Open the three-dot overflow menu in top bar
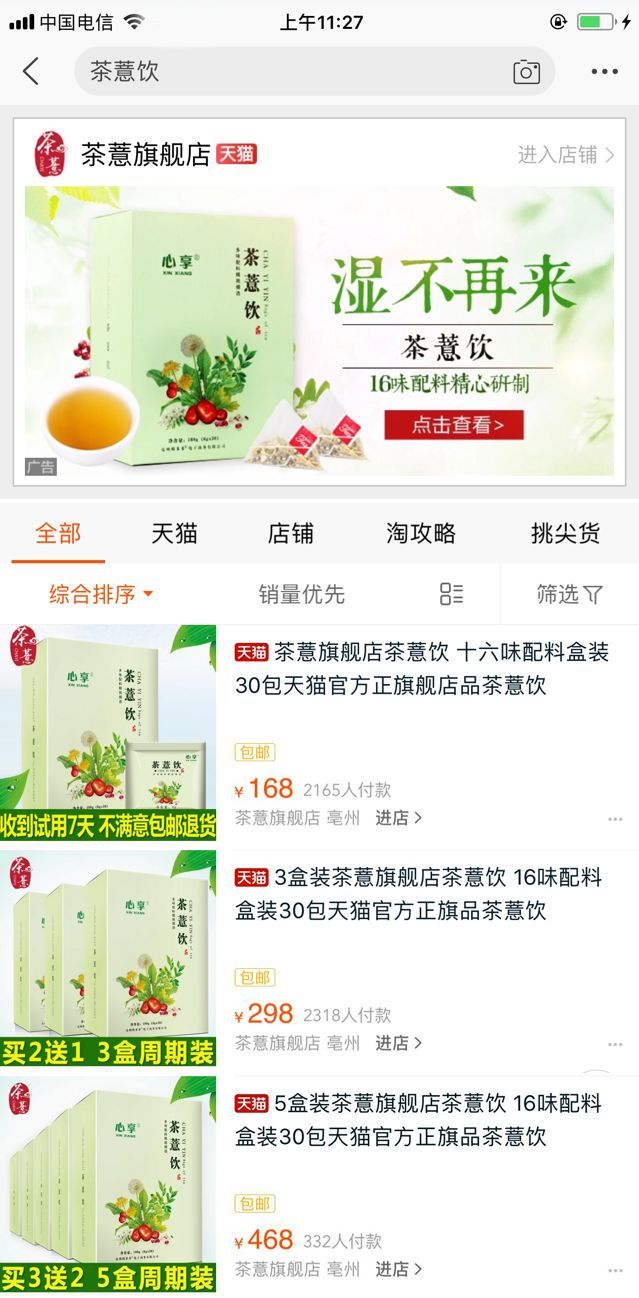Screen dimensions: 639x1298 [x=604, y=71]
